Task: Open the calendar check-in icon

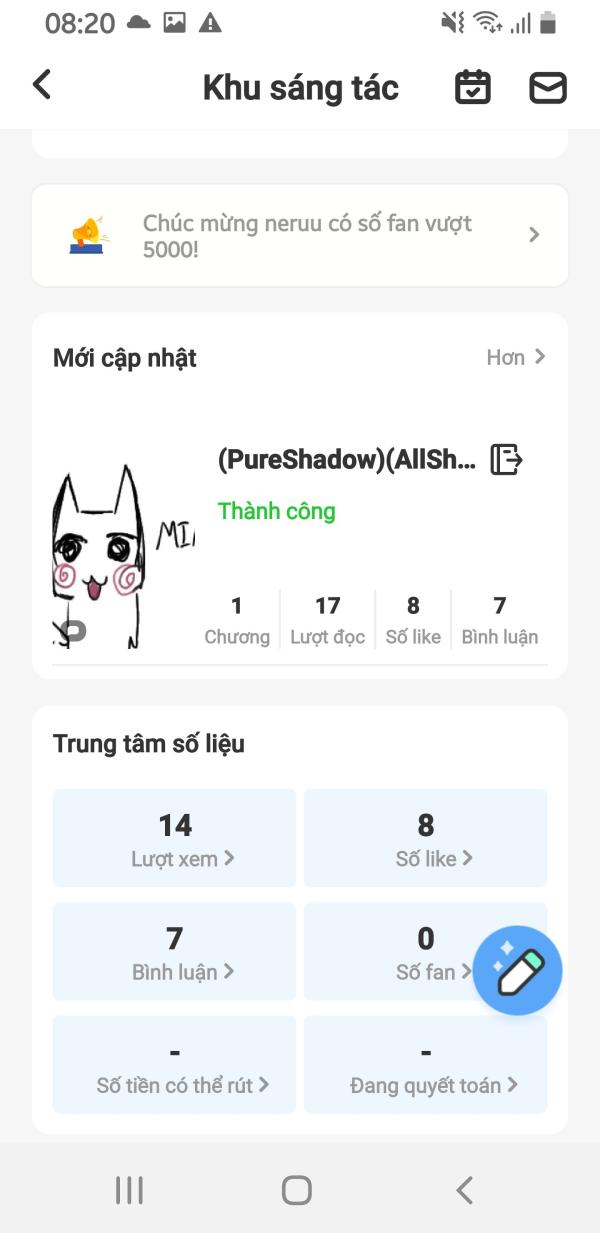Action: (x=473, y=87)
